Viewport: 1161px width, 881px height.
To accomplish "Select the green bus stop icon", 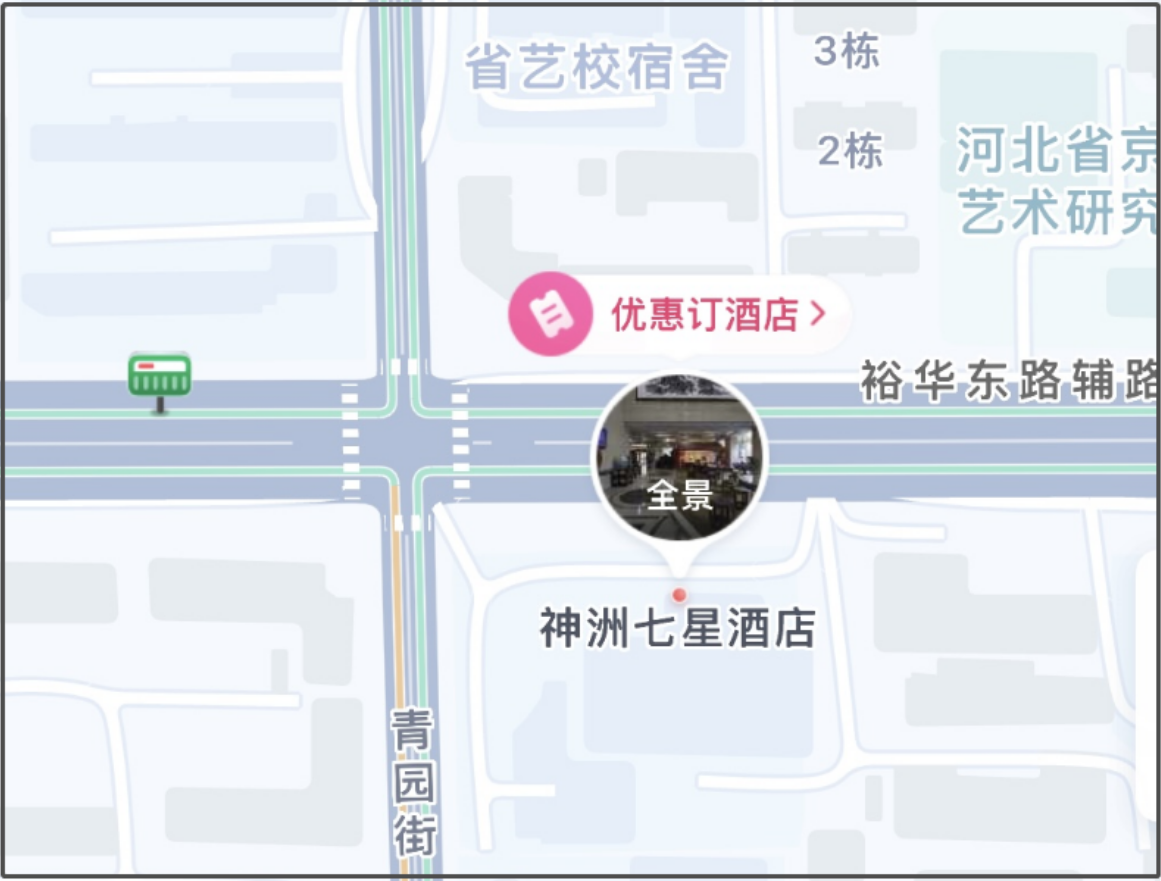I will click(159, 378).
